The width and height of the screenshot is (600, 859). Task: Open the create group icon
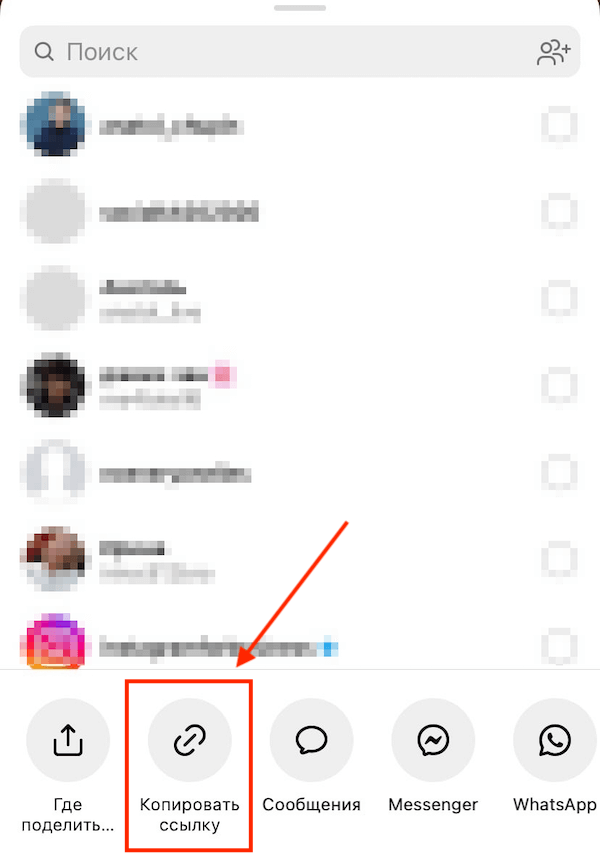(x=553, y=52)
